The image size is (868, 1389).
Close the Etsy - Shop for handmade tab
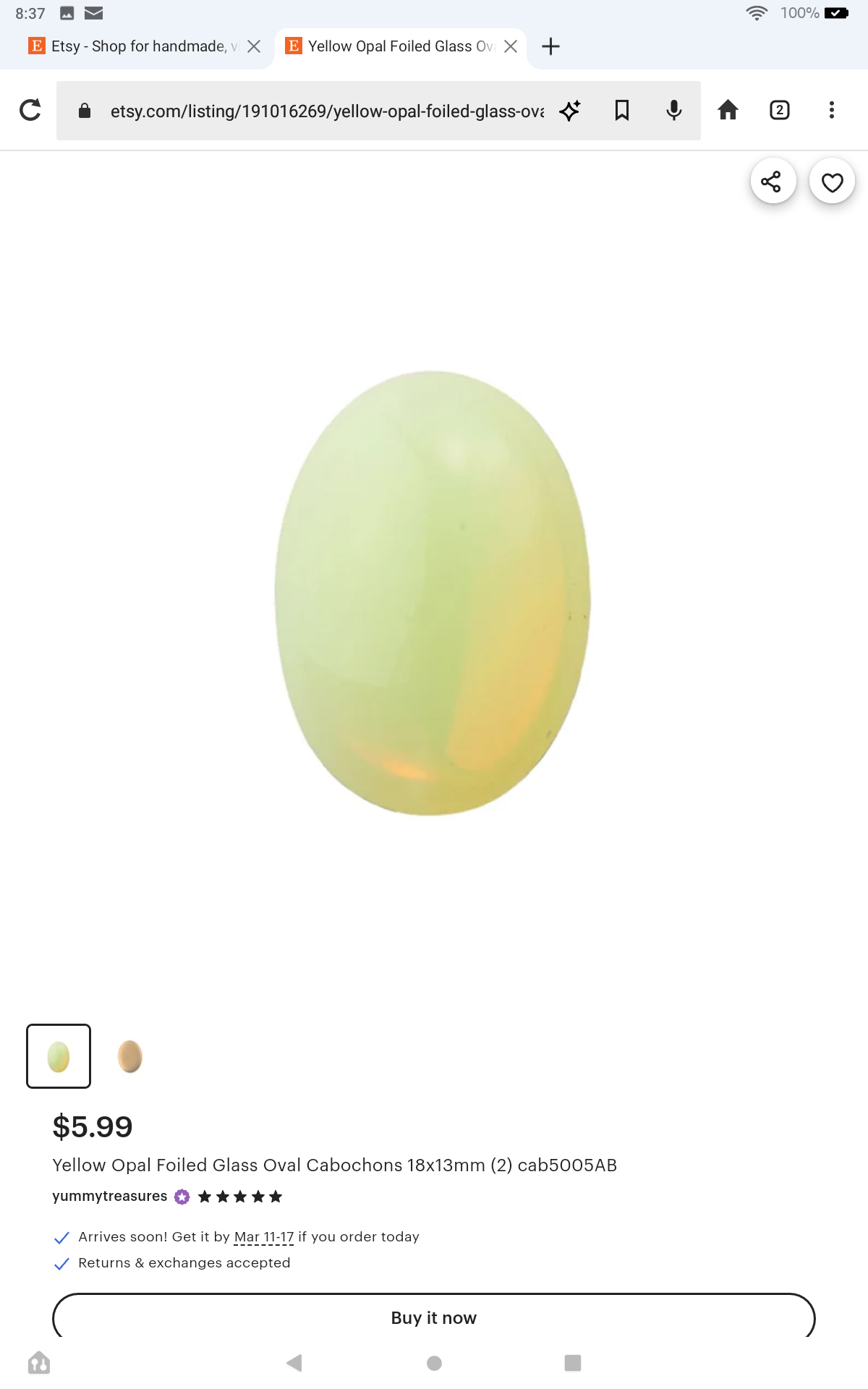tap(254, 46)
